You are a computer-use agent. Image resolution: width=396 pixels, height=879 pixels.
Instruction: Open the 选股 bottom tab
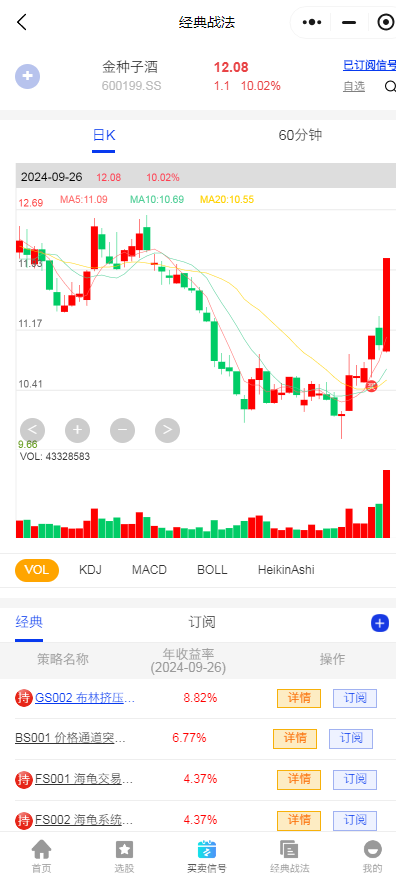[124, 857]
